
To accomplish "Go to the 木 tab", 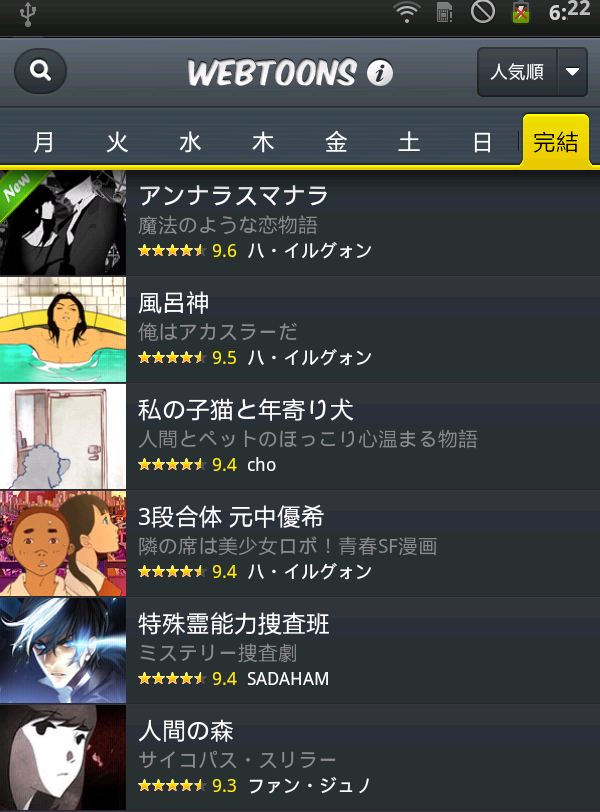I will coord(263,142).
